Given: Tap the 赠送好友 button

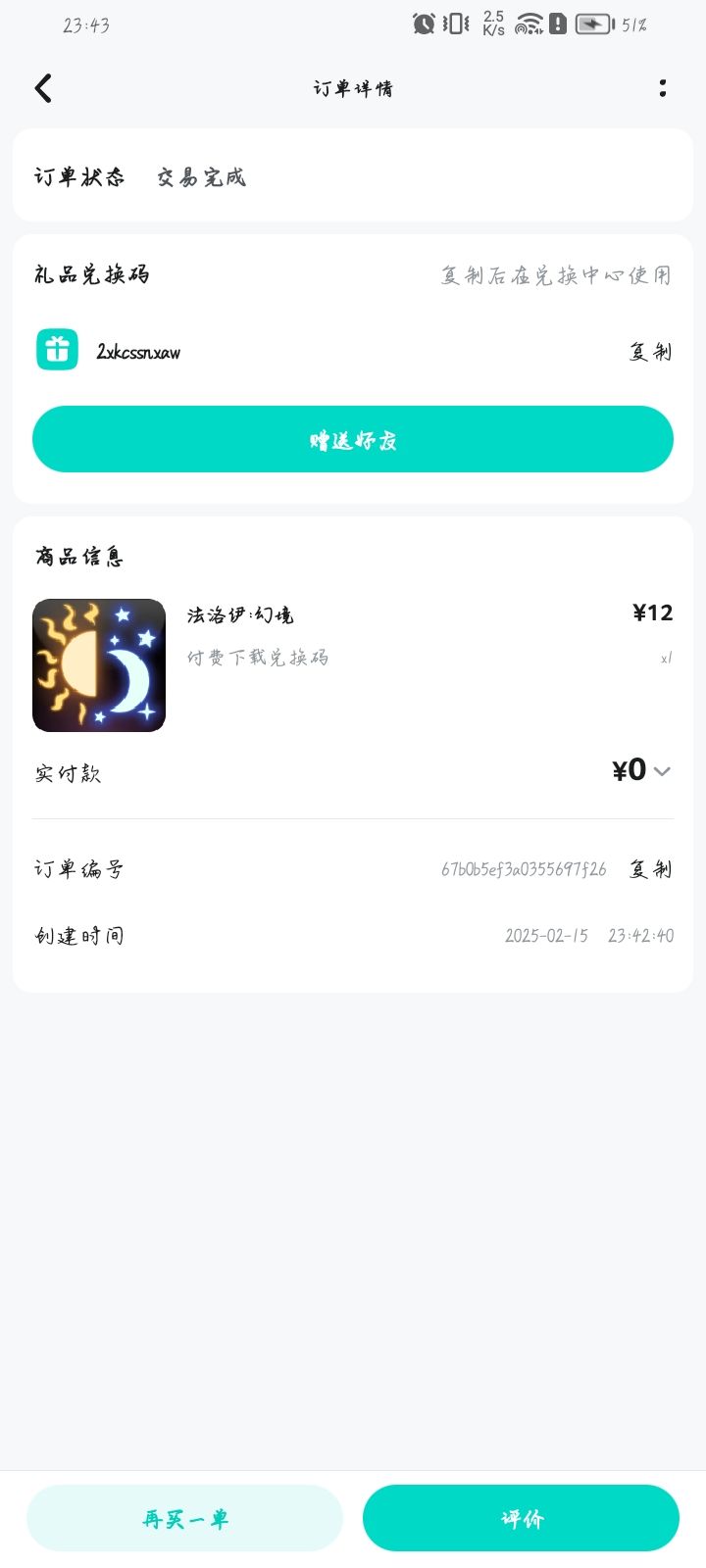Looking at the screenshot, I should [x=353, y=440].
